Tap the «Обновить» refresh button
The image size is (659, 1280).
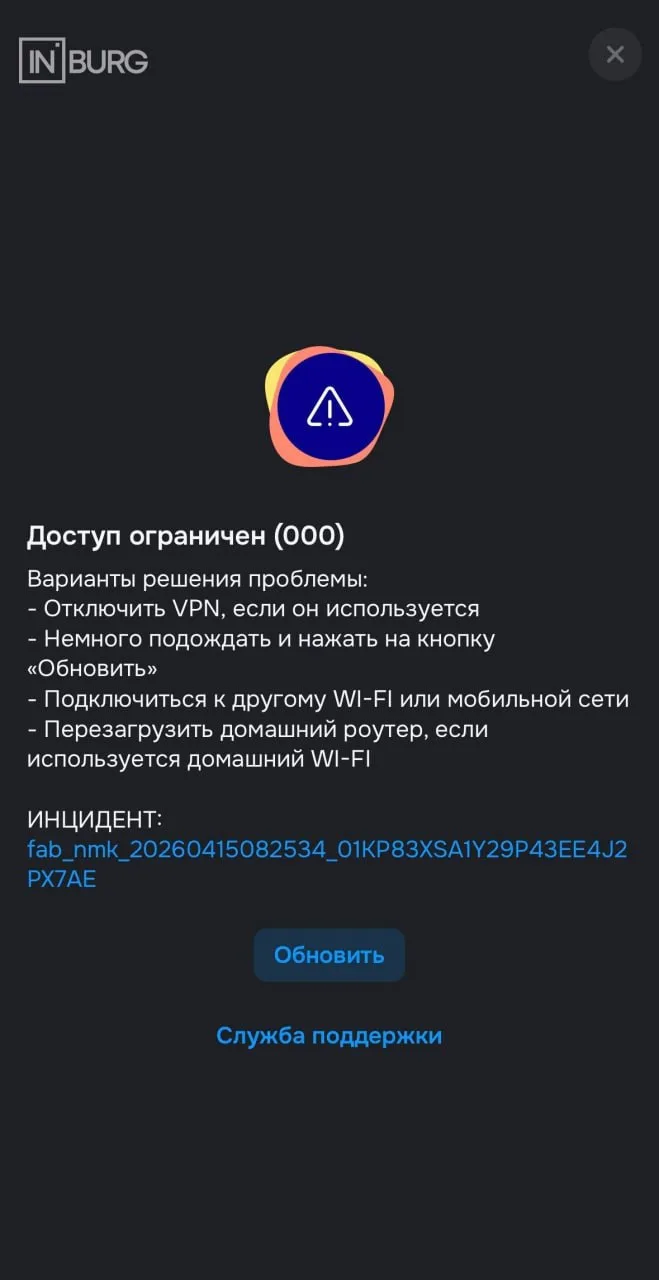pyautogui.click(x=329, y=955)
